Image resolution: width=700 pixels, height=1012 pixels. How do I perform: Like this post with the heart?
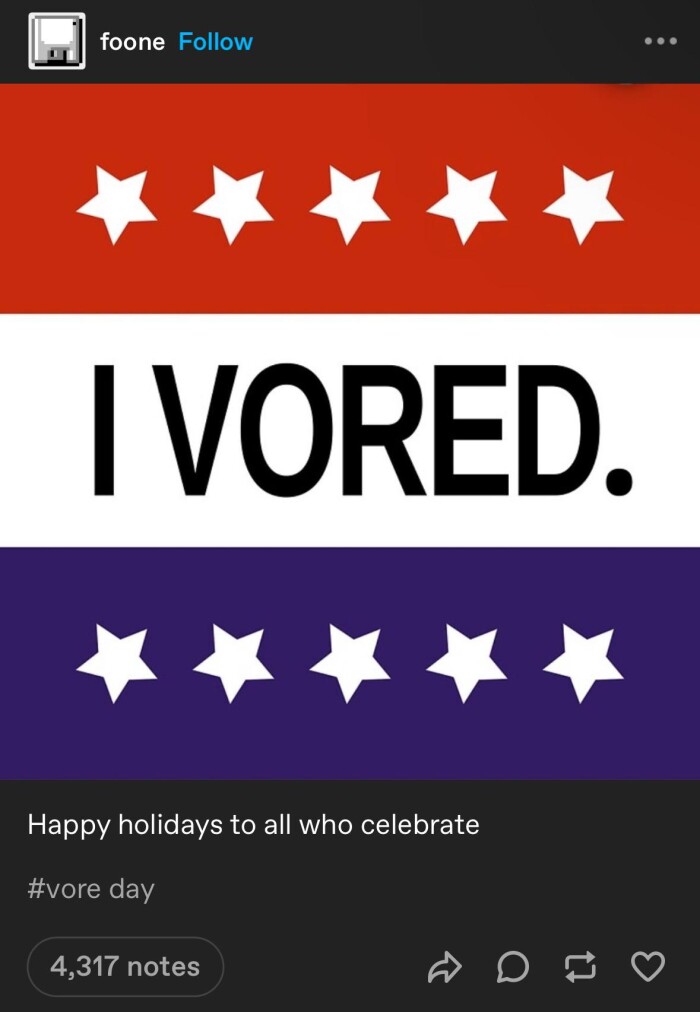point(648,966)
